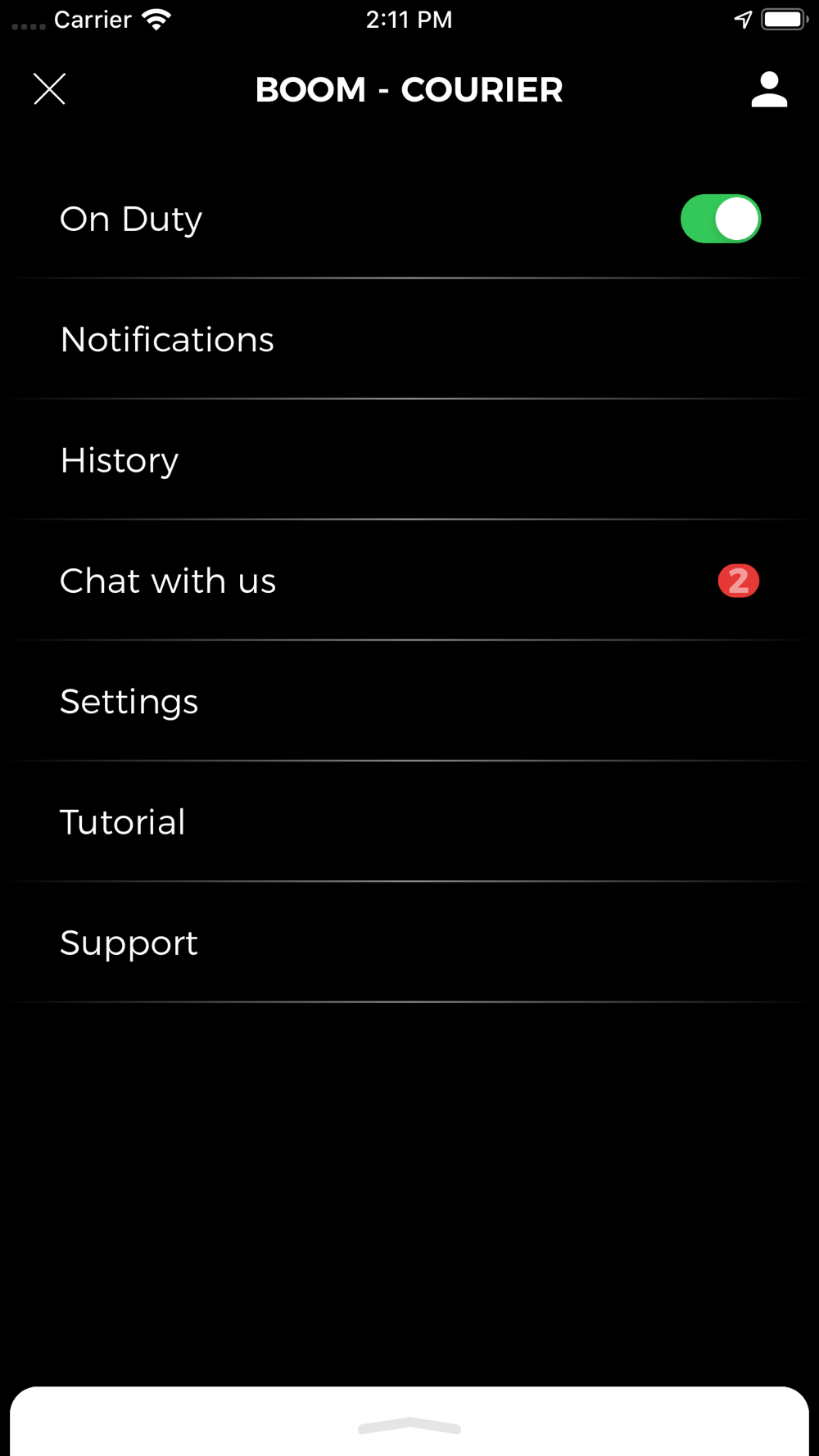819x1456 pixels.
Task: Turn off the On Duty switch
Action: coord(721,219)
